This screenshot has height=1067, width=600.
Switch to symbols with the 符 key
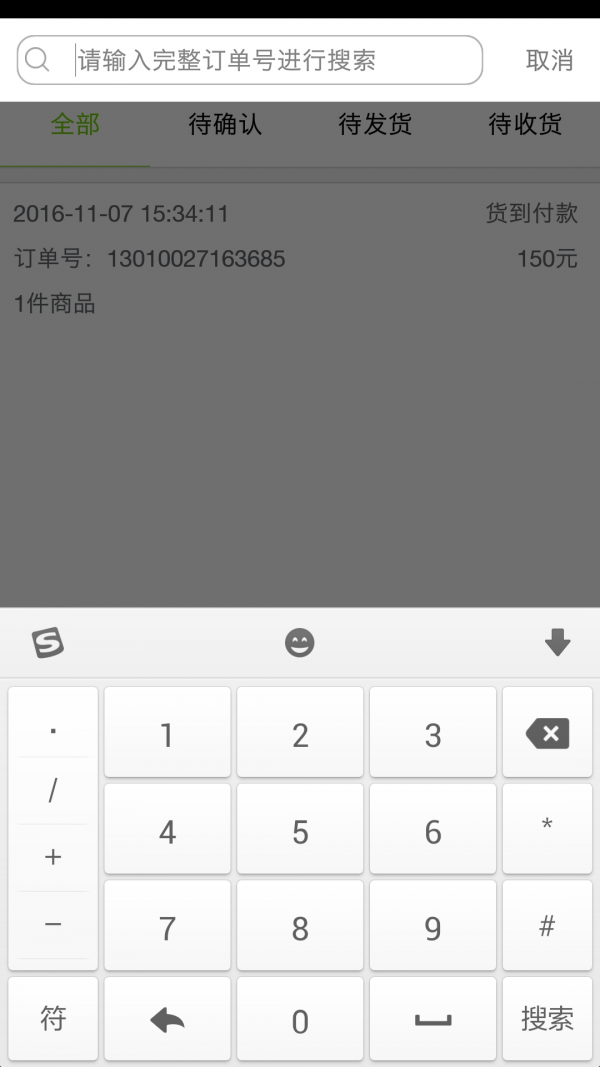pos(53,1019)
